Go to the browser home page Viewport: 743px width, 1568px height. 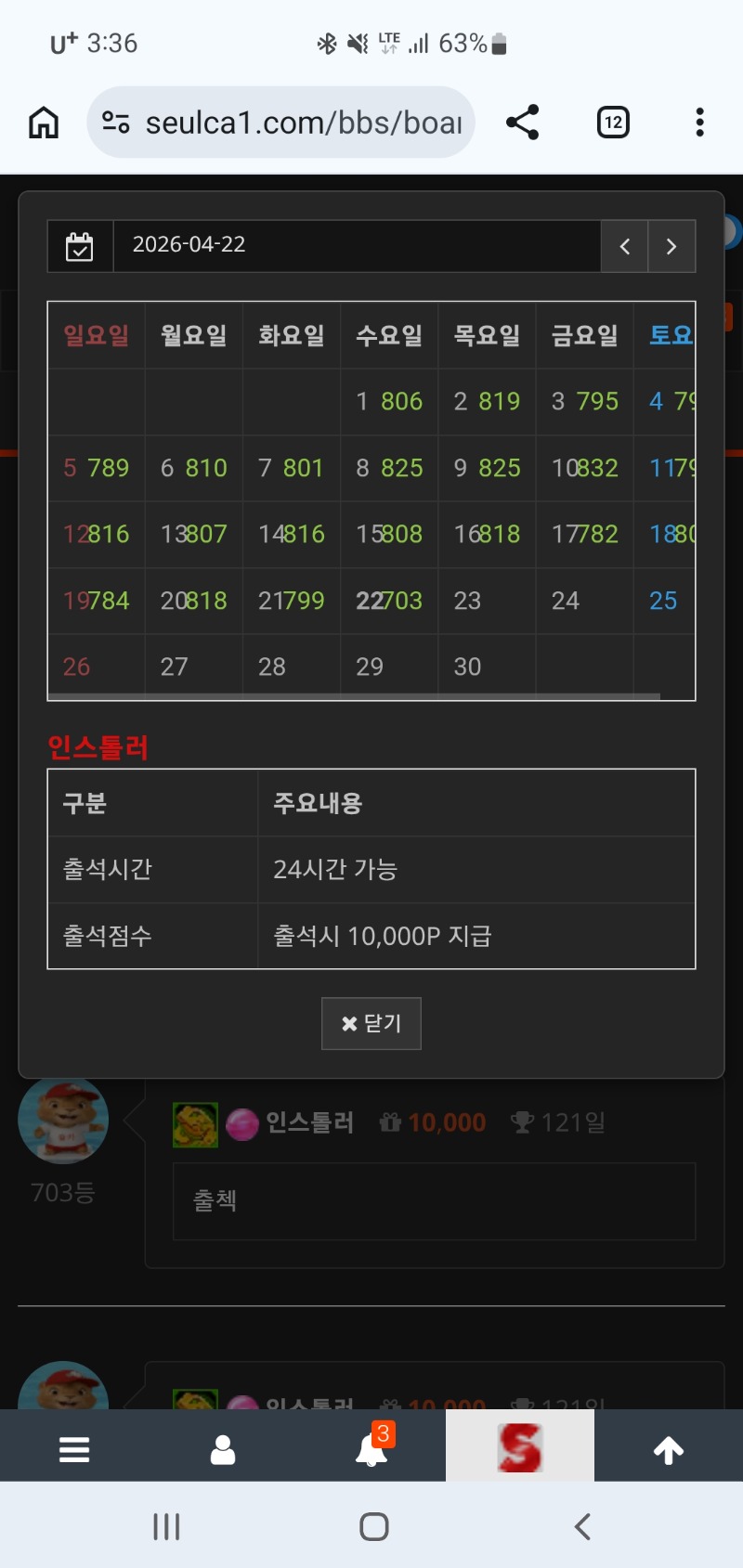44,123
